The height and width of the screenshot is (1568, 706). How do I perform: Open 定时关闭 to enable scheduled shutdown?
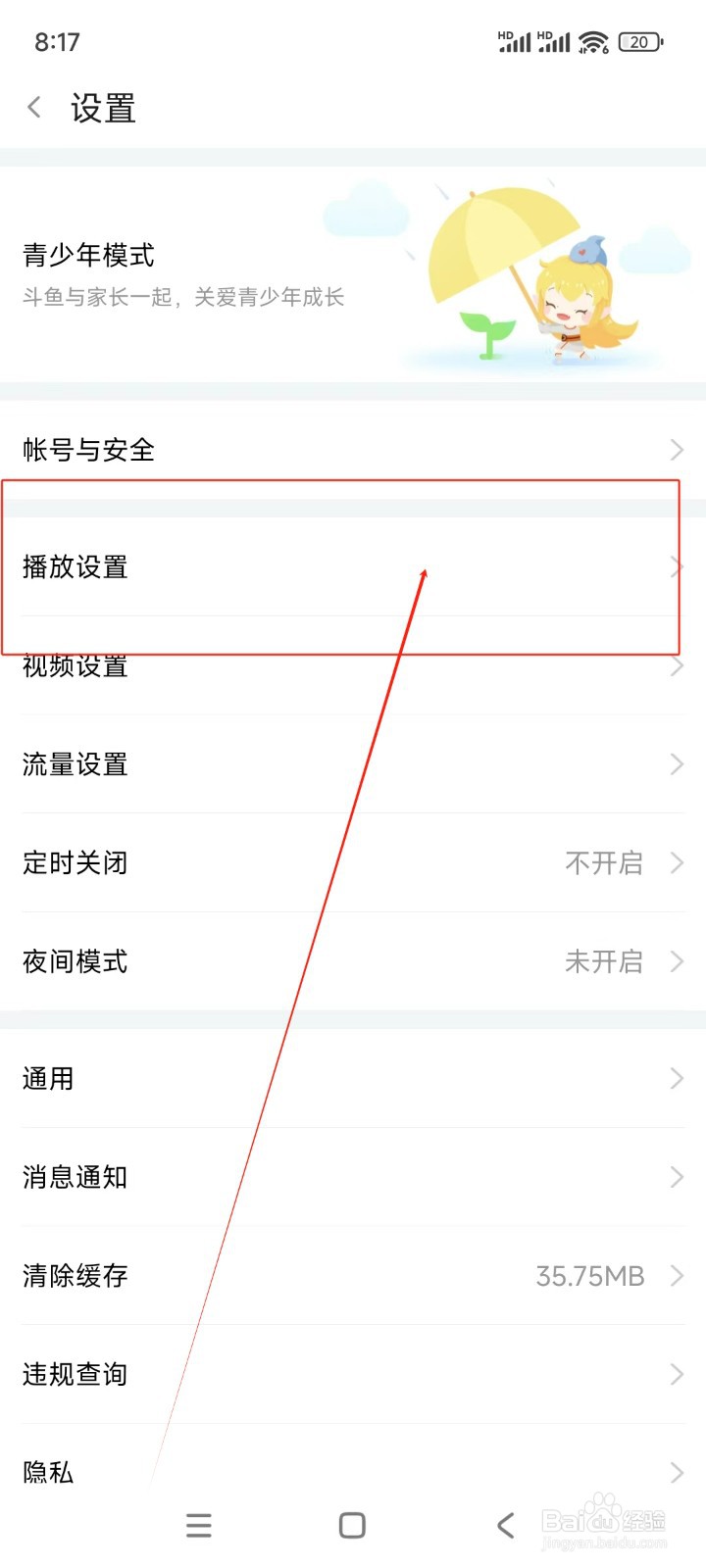click(353, 862)
